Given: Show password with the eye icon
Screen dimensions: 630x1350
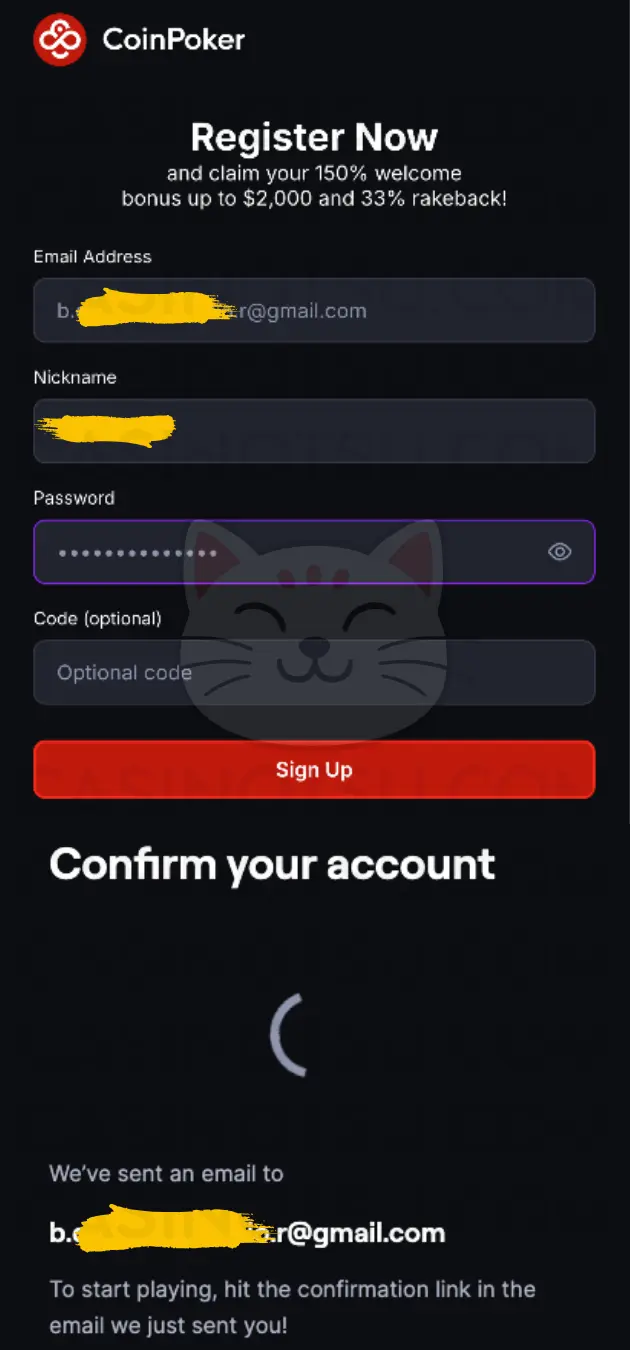Looking at the screenshot, I should pyautogui.click(x=560, y=552).
